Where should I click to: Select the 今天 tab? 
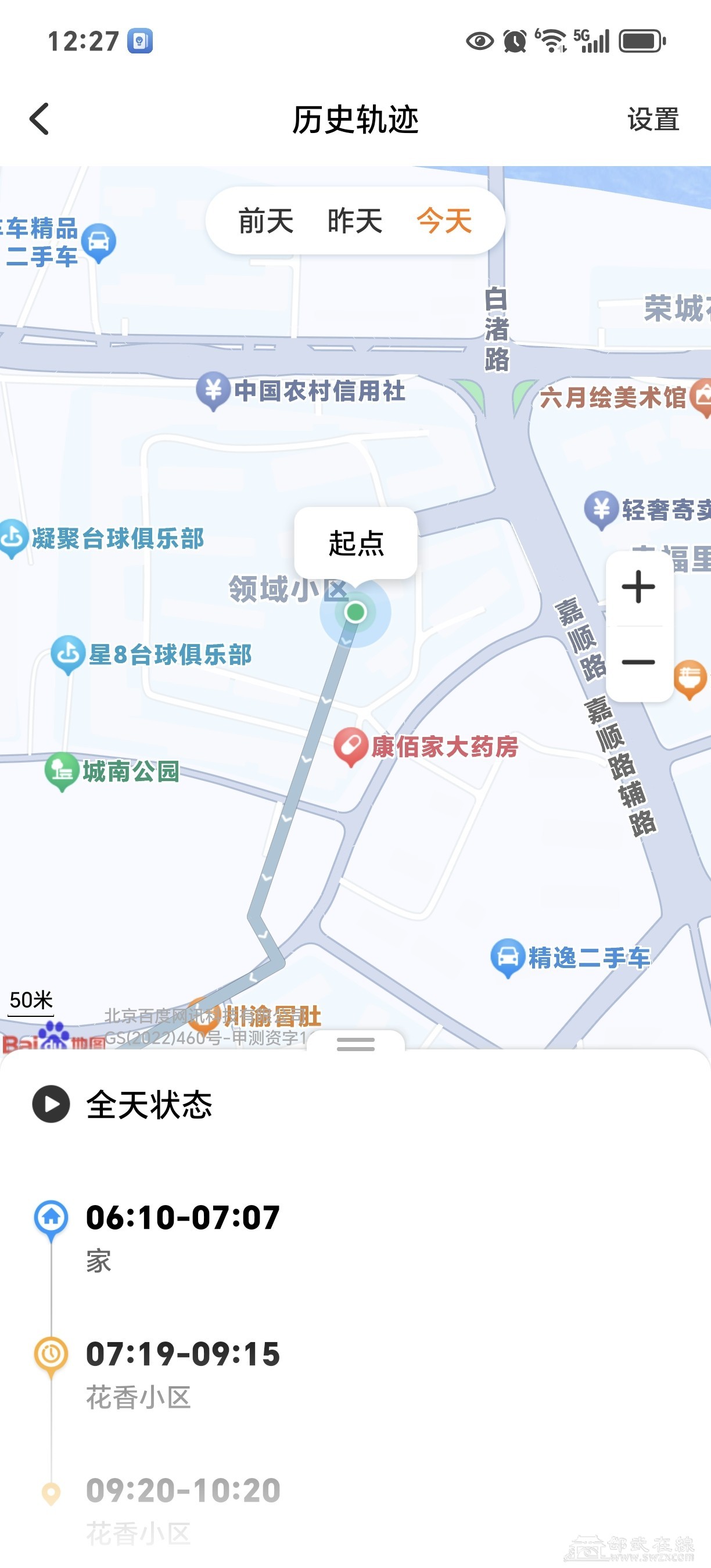click(x=444, y=220)
